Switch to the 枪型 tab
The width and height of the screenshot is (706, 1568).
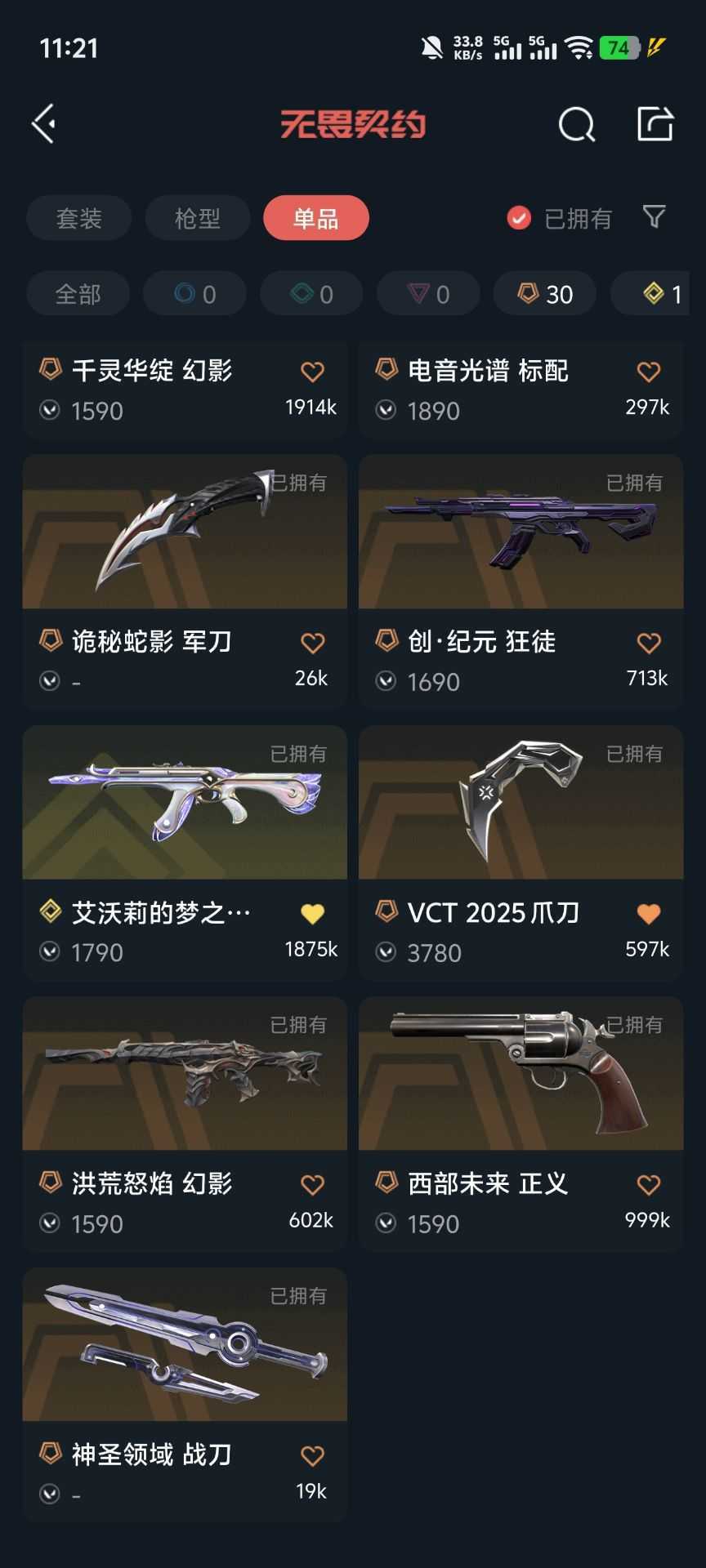coord(197,218)
